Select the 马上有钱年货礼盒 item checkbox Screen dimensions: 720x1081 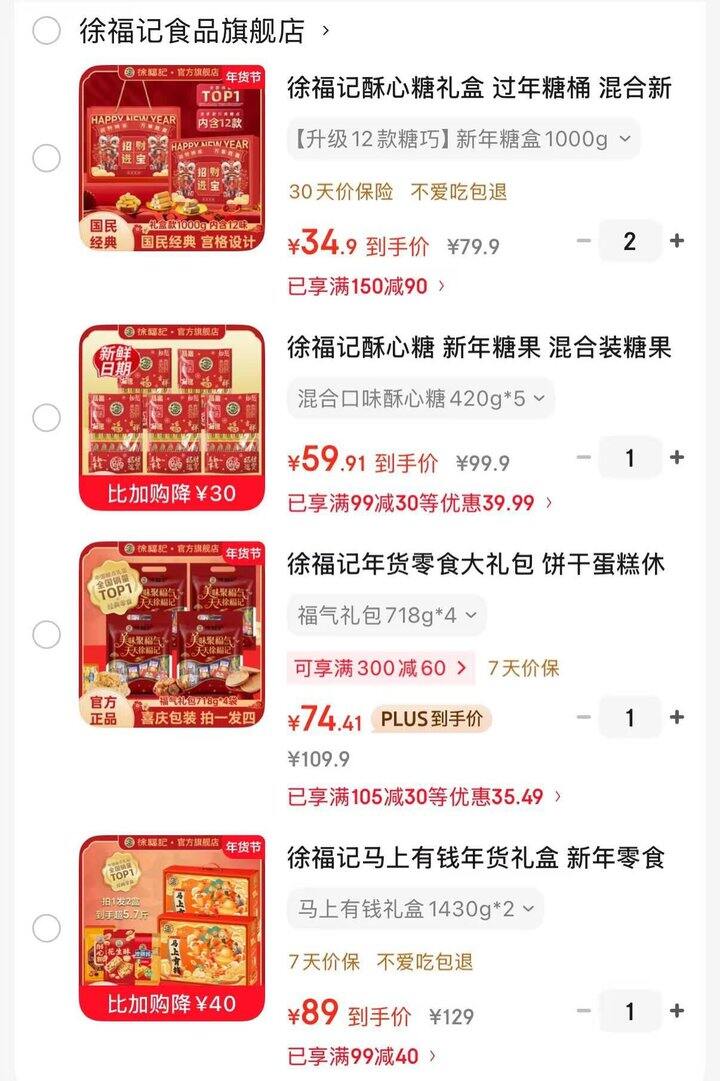(47, 928)
